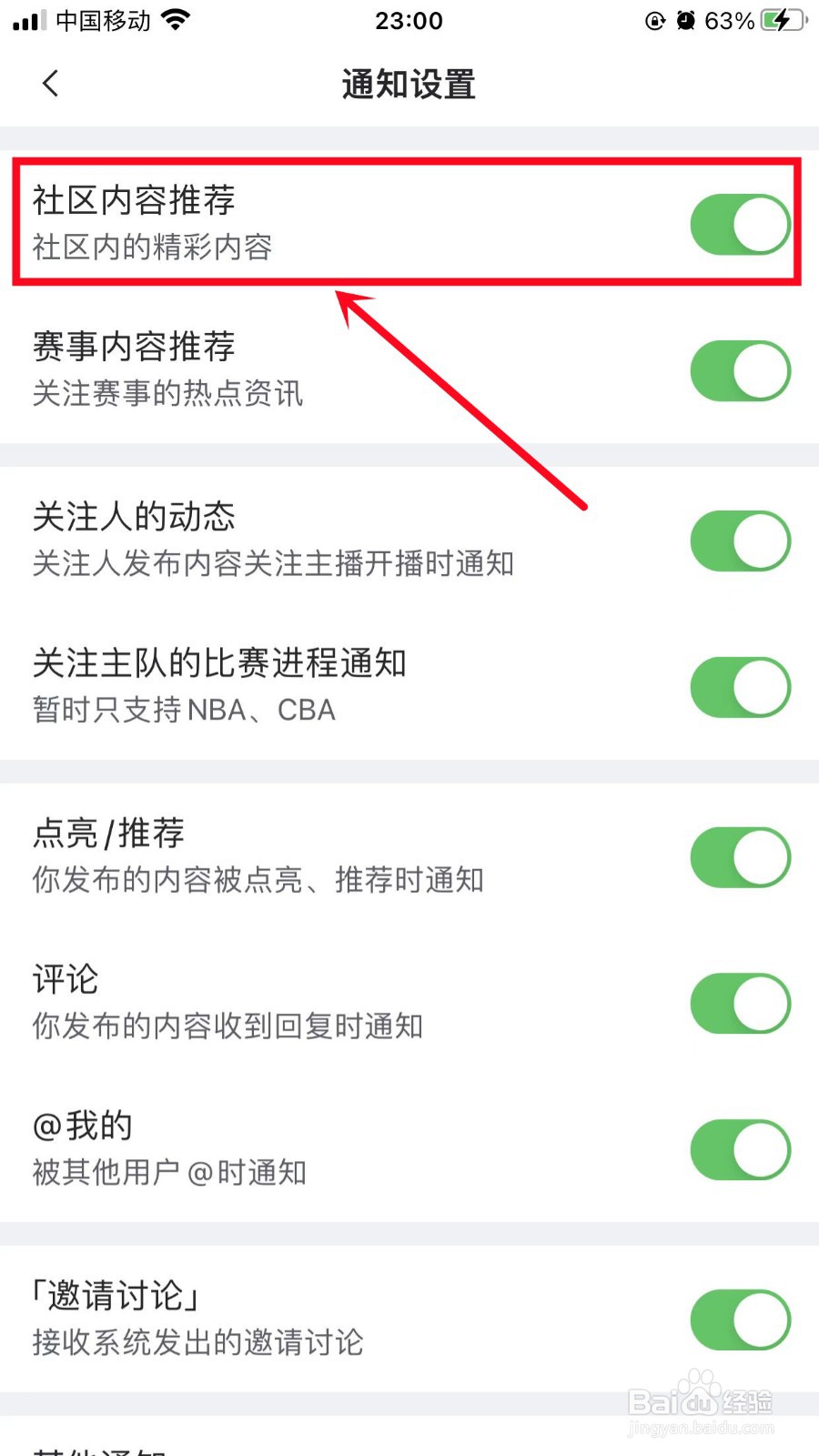Disable the 社区内容推荐 notification switch
This screenshot has width=819, height=1456.
coord(739,224)
